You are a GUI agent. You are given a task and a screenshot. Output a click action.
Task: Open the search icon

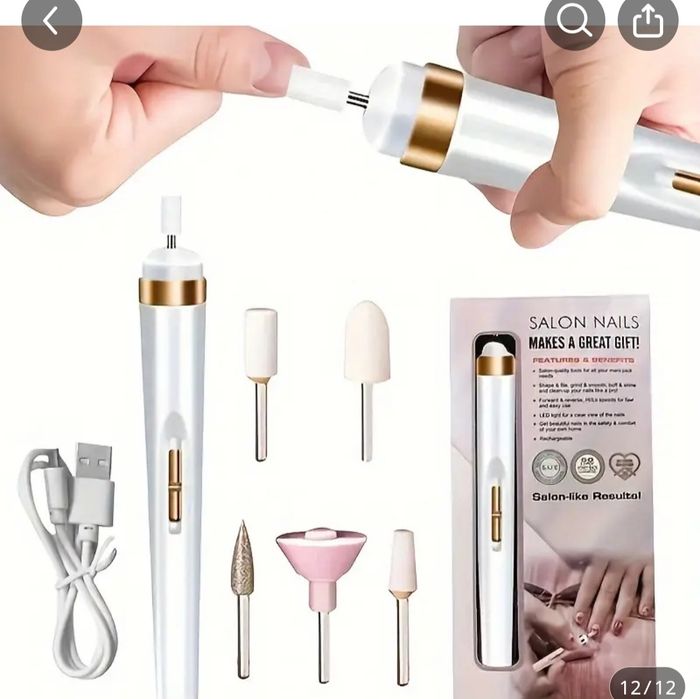pos(574,19)
